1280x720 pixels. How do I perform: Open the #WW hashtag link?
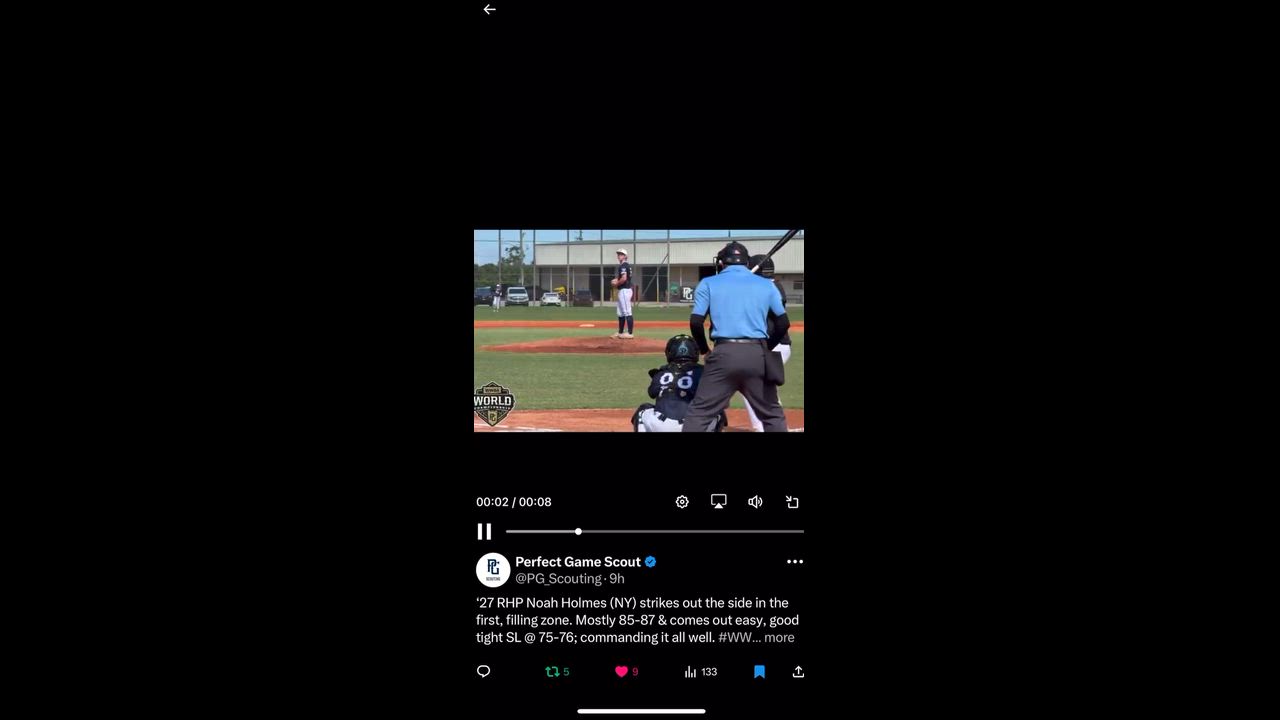[735, 637]
